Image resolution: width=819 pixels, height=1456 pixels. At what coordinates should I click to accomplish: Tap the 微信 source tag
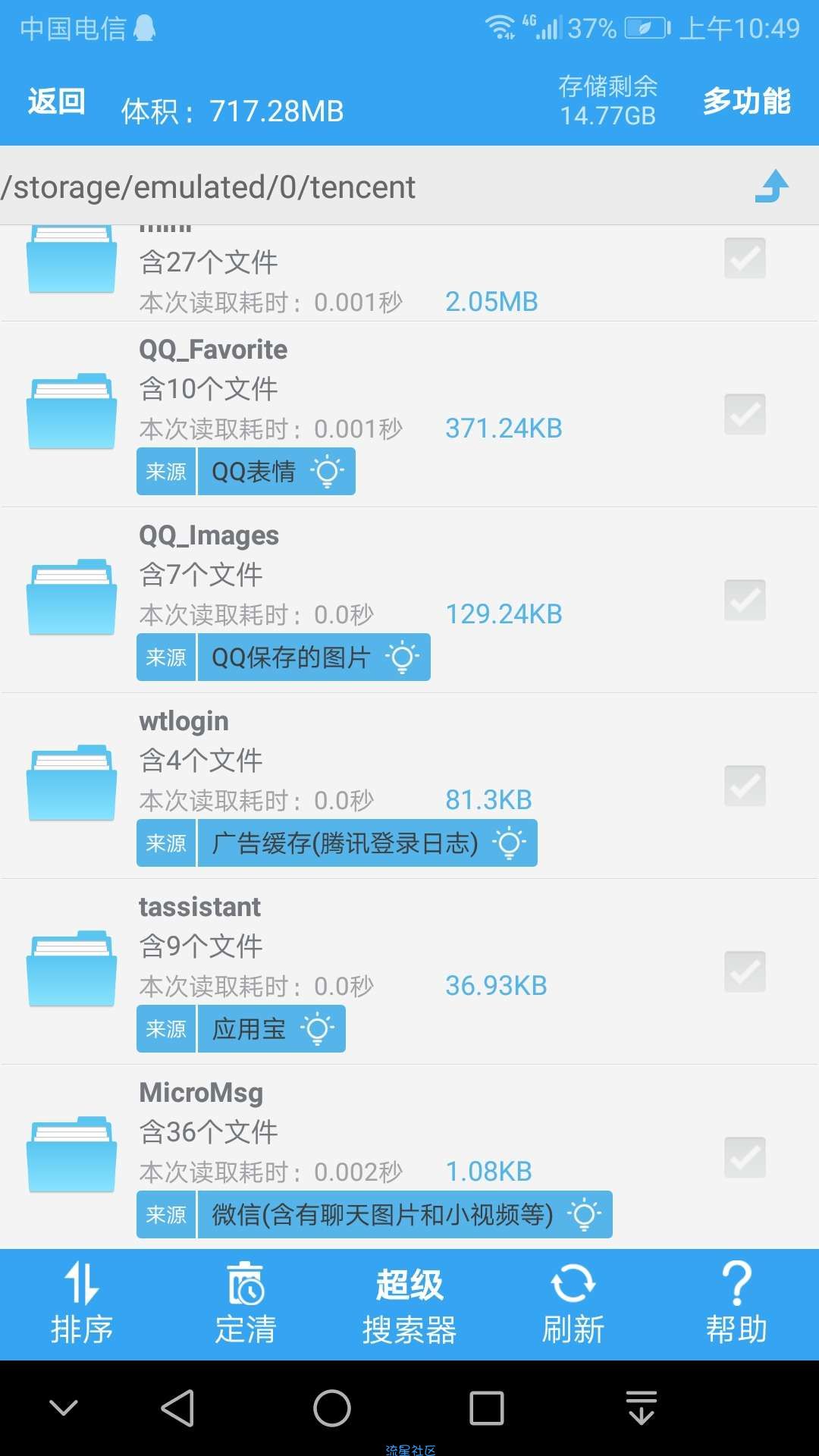375,1215
